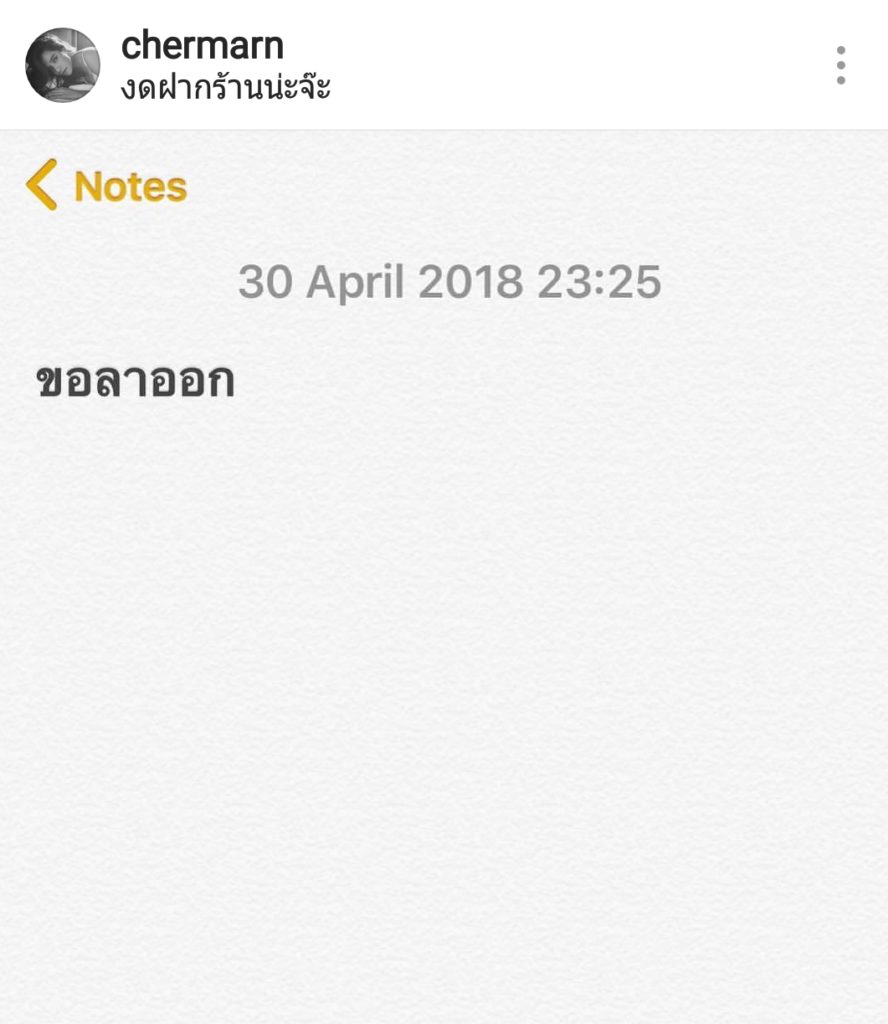Open the location tag under chermarn
Screen dimensions: 888x1024
[225, 89]
